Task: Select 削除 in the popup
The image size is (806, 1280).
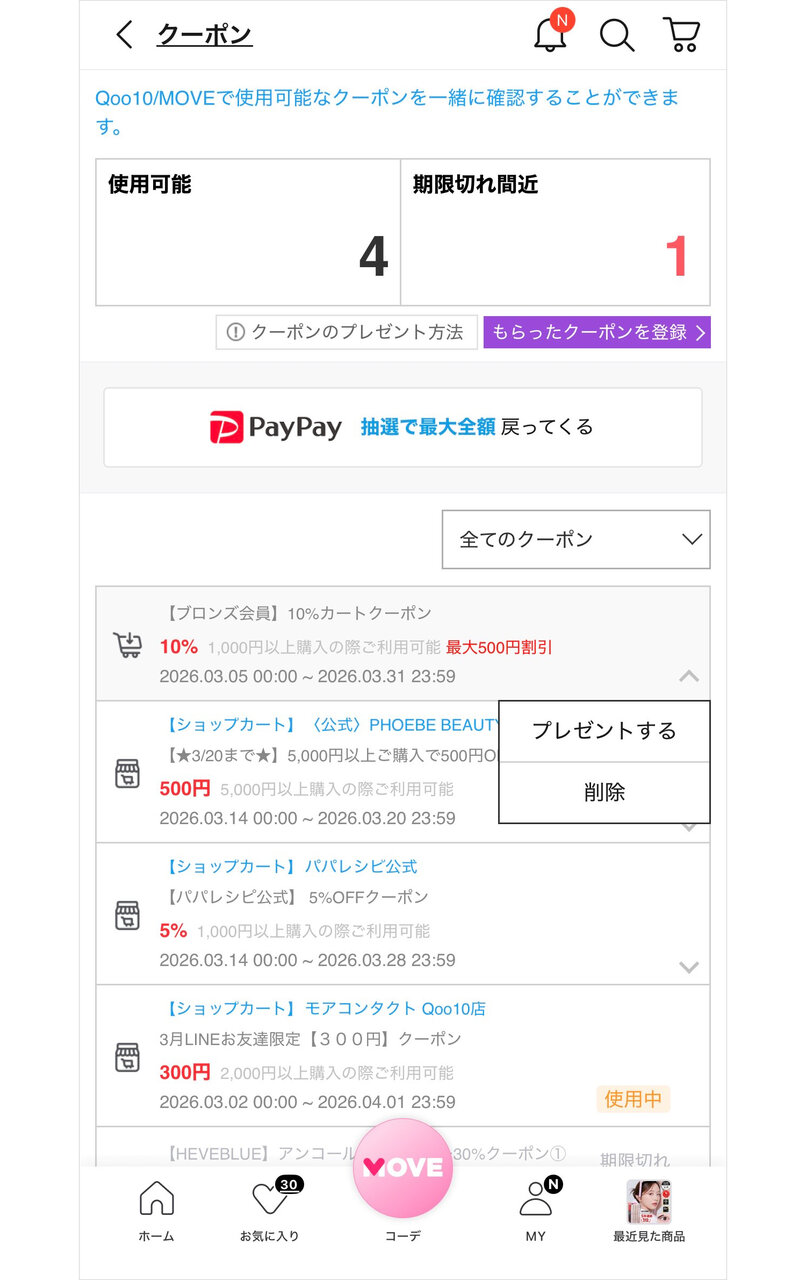Action: (x=604, y=793)
